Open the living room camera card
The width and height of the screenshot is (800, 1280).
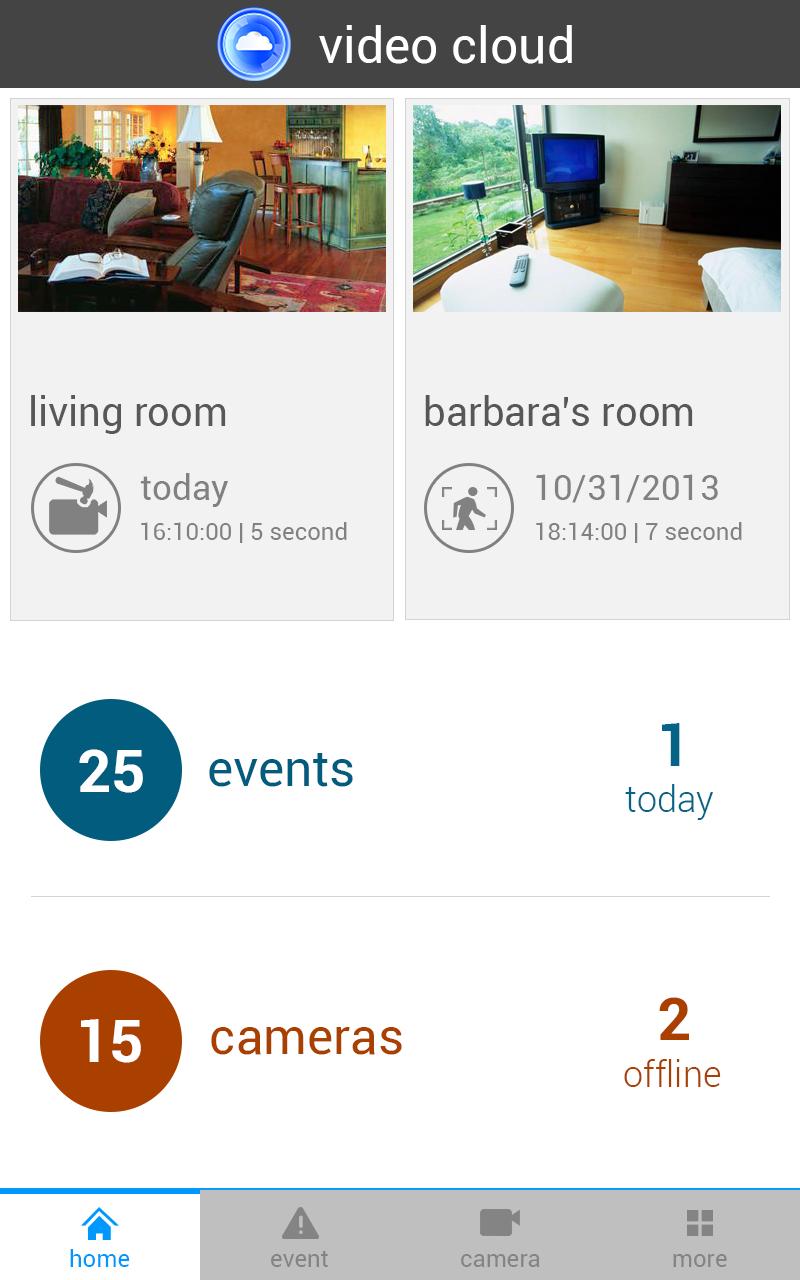pos(201,358)
